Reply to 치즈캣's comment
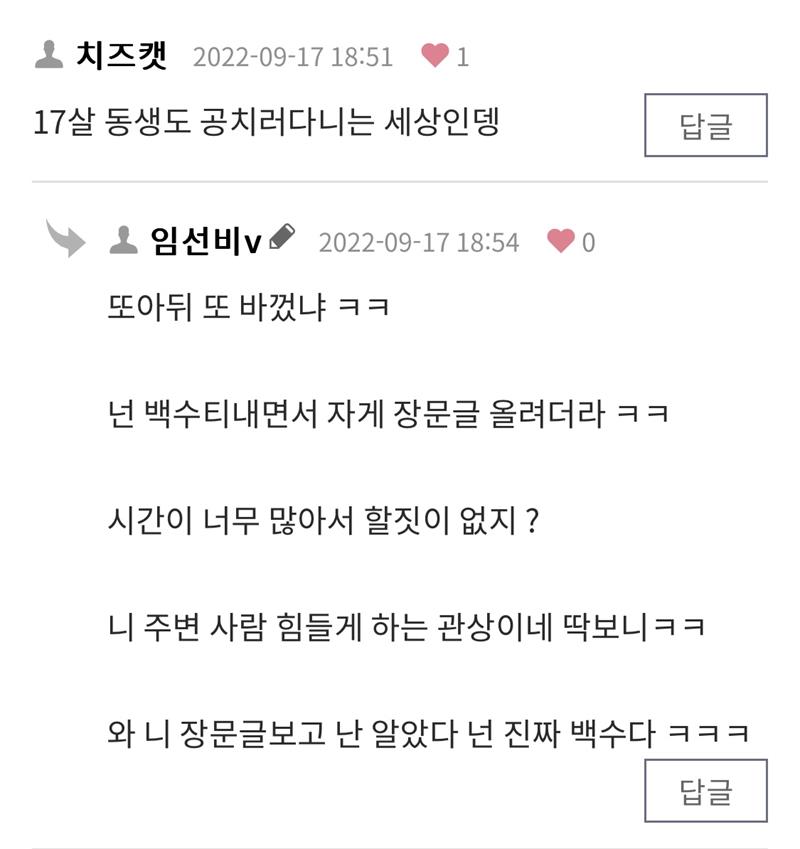Screen dimensions: 800x849 click(x=705, y=125)
